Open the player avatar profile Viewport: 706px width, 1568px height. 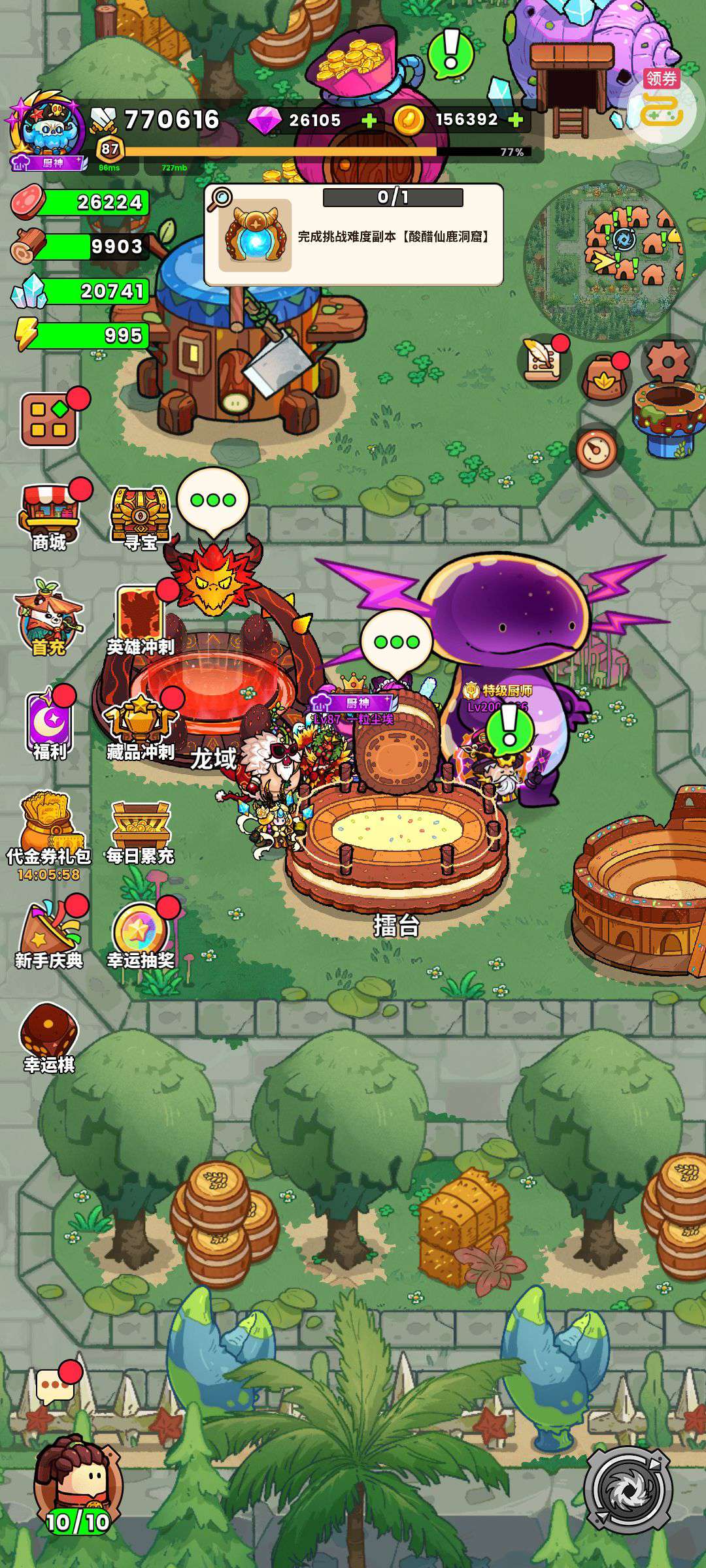pos(47,131)
